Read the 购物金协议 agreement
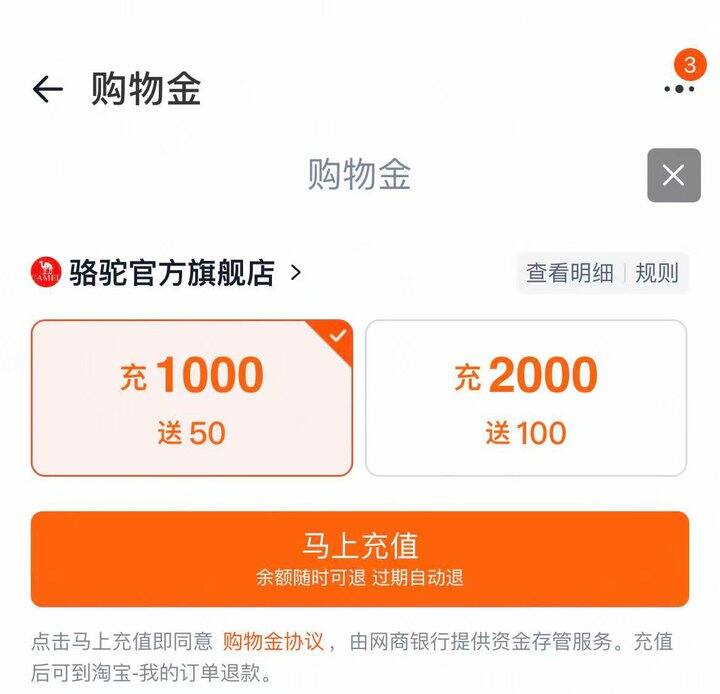The width and height of the screenshot is (720, 694). tap(273, 642)
